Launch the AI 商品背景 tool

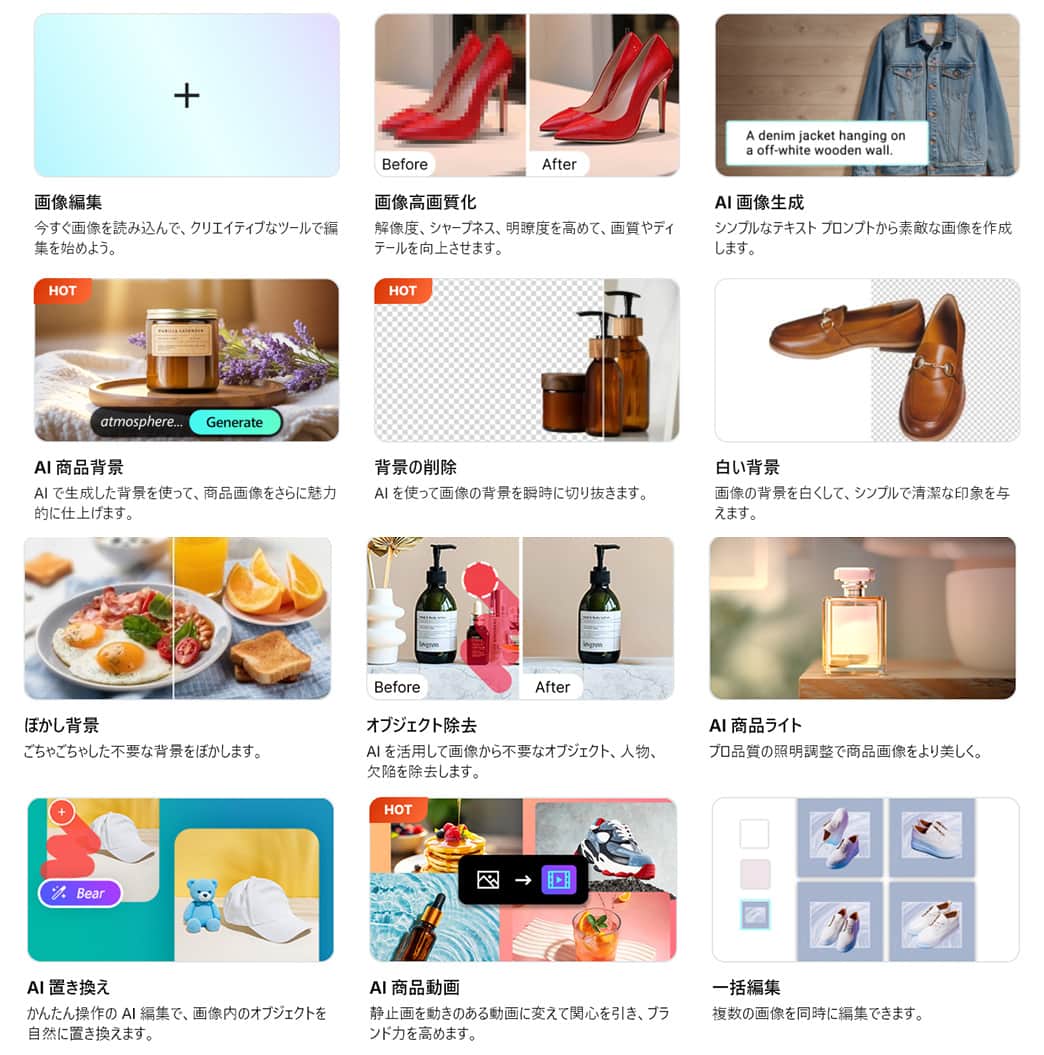(x=187, y=360)
